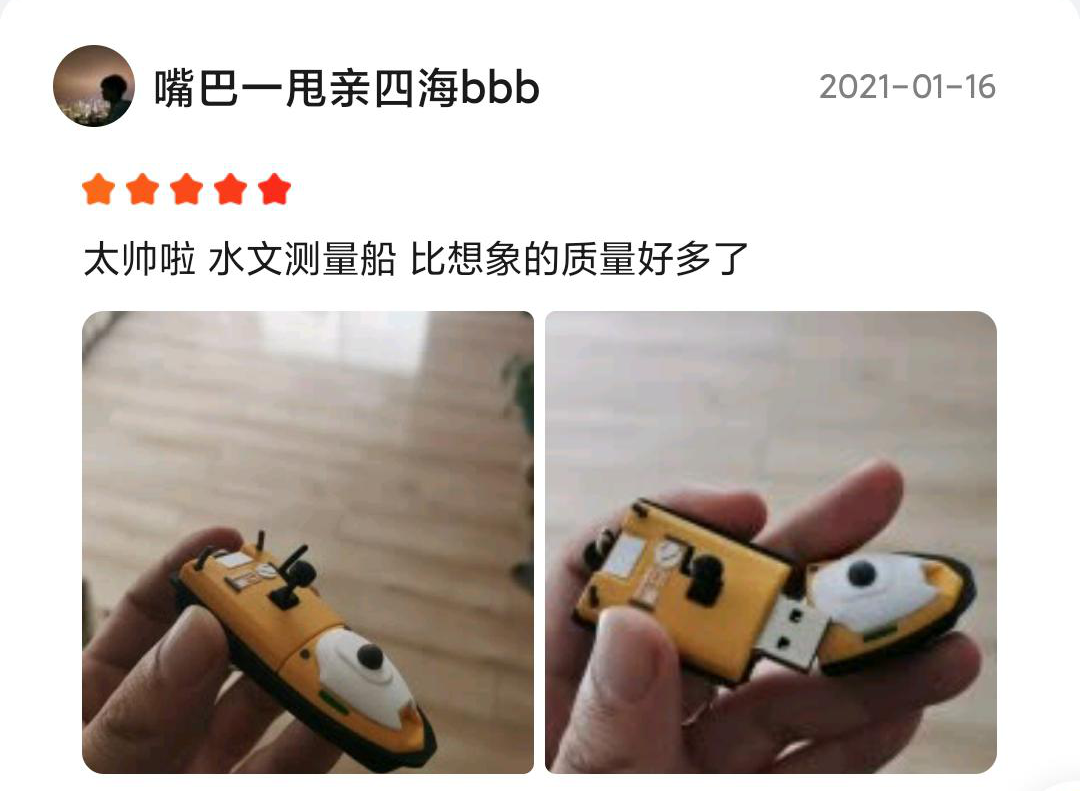Open reviewer 嘴巴一甩亲四海bbb's avatar
The height and width of the screenshot is (791, 1080).
point(94,86)
